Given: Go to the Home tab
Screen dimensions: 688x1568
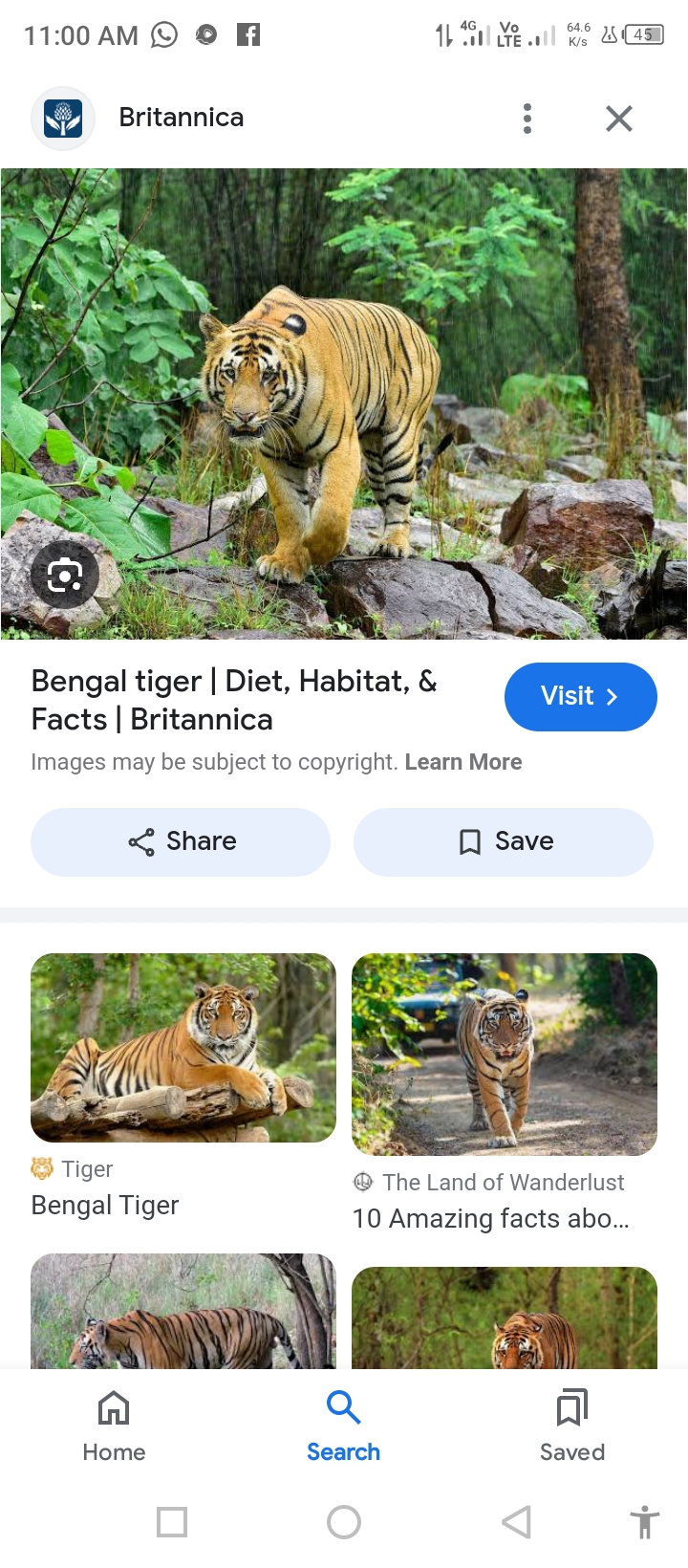Looking at the screenshot, I should click(114, 1426).
